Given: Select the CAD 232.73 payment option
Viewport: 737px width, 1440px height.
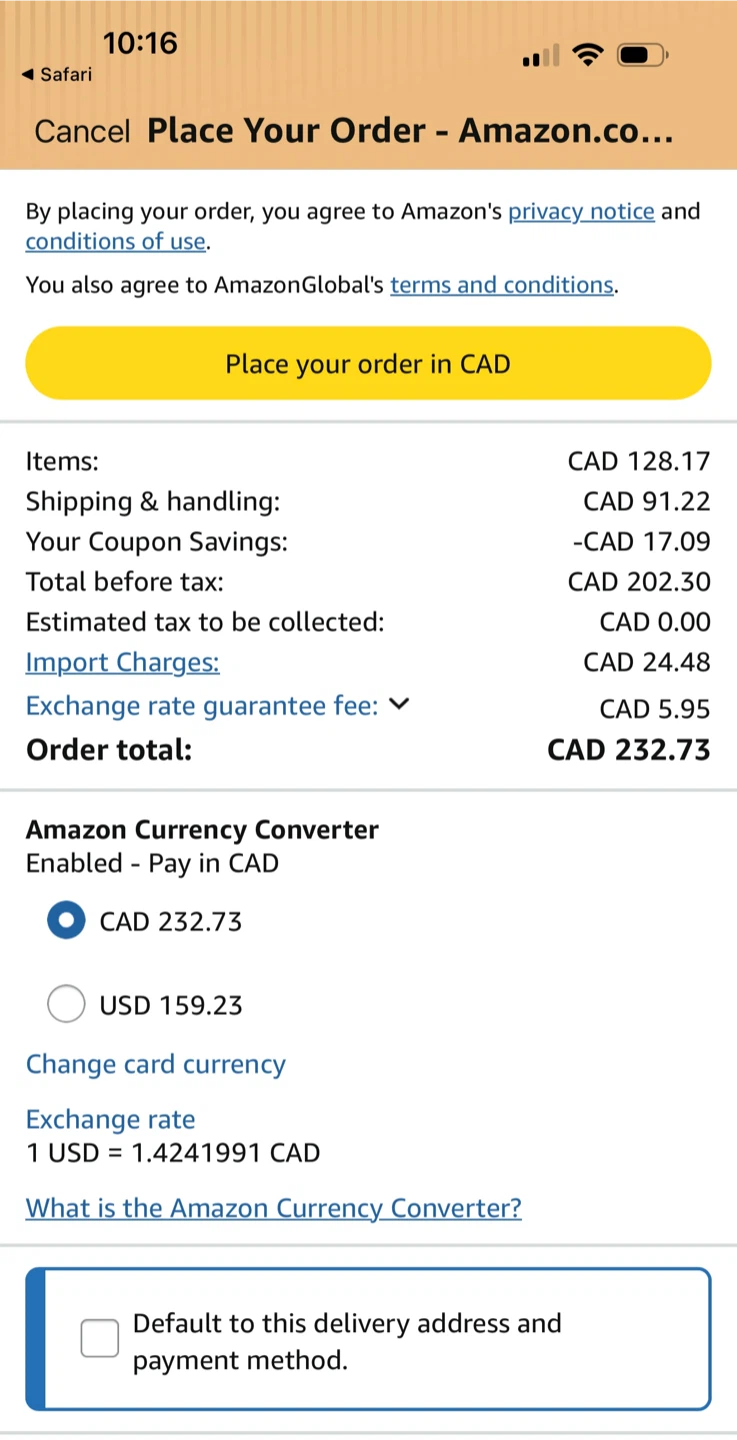Looking at the screenshot, I should click(x=66, y=921).
